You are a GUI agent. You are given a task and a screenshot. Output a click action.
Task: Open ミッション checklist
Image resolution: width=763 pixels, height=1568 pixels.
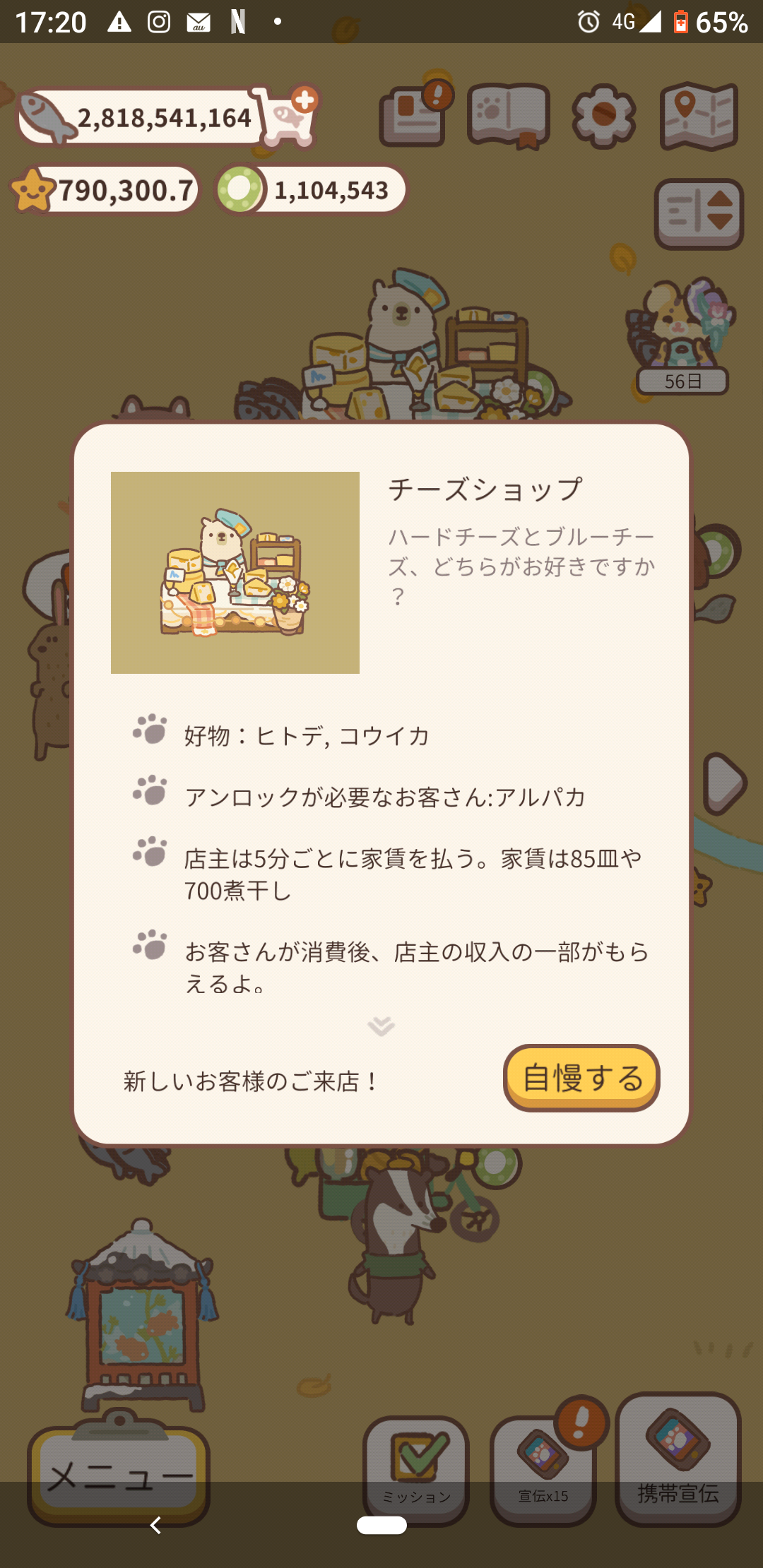[x=416, y=1469]
